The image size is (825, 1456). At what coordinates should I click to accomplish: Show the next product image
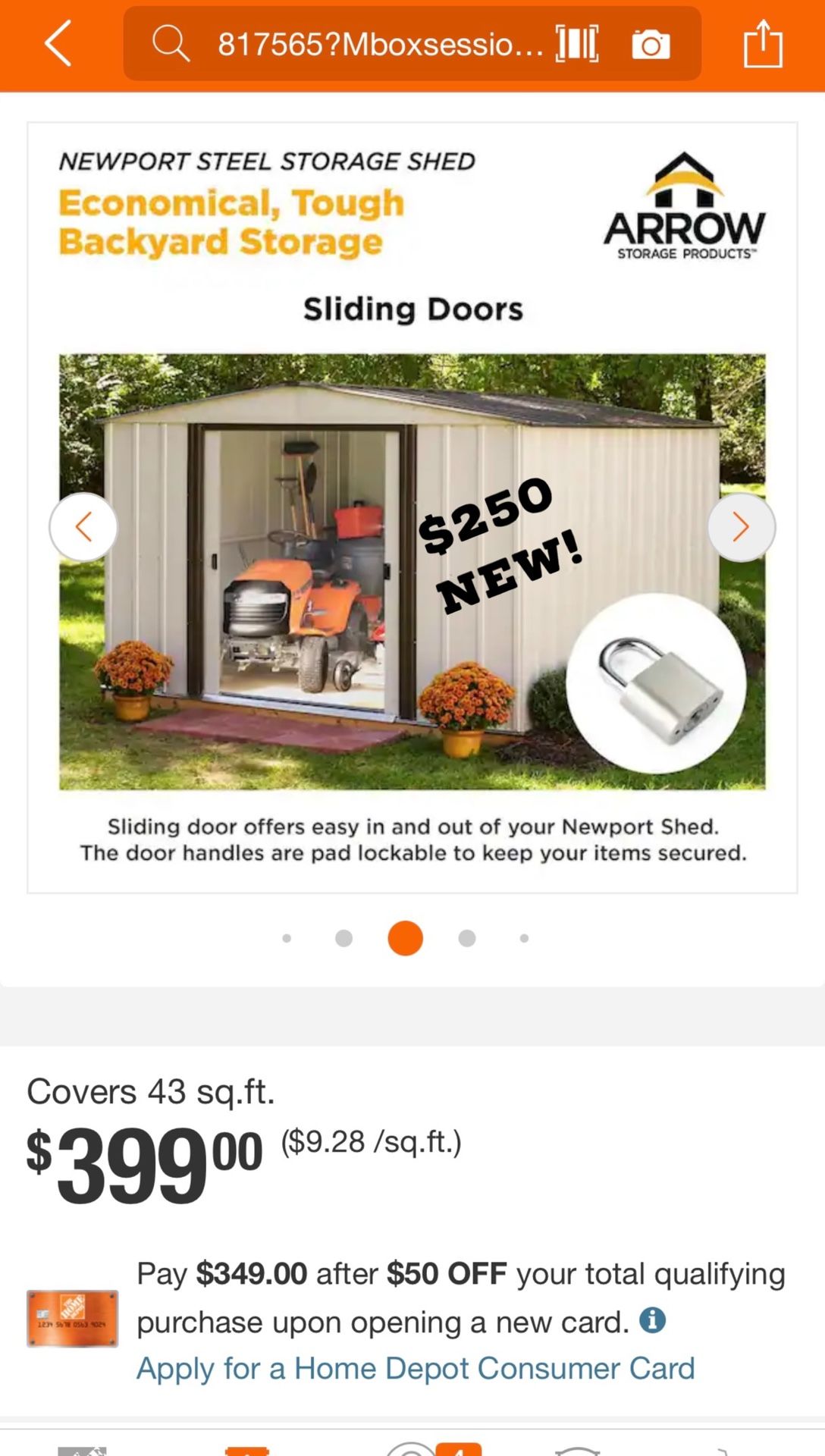(741, 527)
